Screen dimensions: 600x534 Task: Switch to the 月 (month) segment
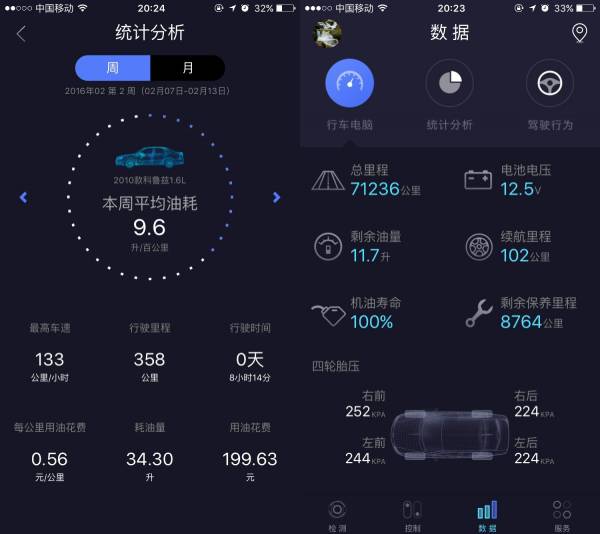[x=188, y=68]
